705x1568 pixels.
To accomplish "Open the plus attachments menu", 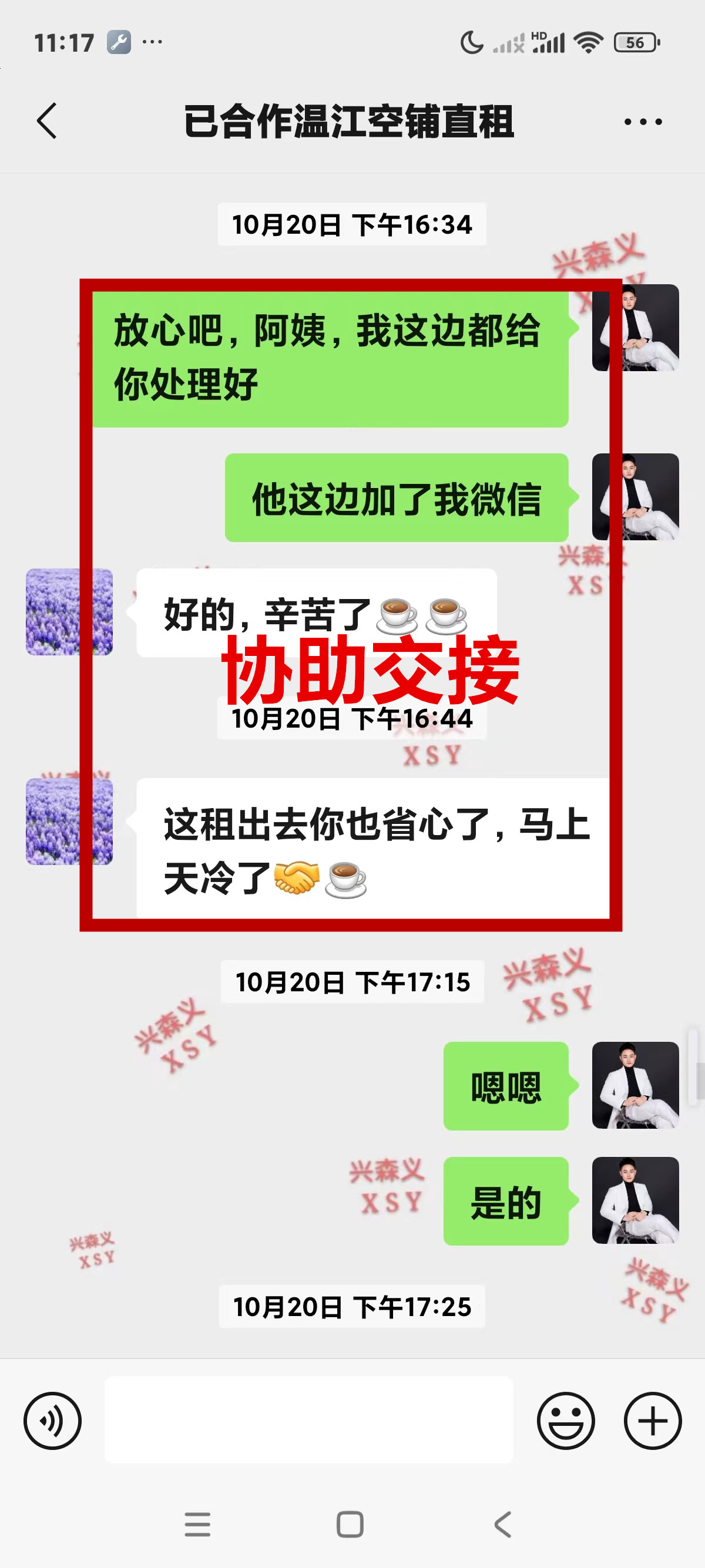I will tap(653, 1421).
